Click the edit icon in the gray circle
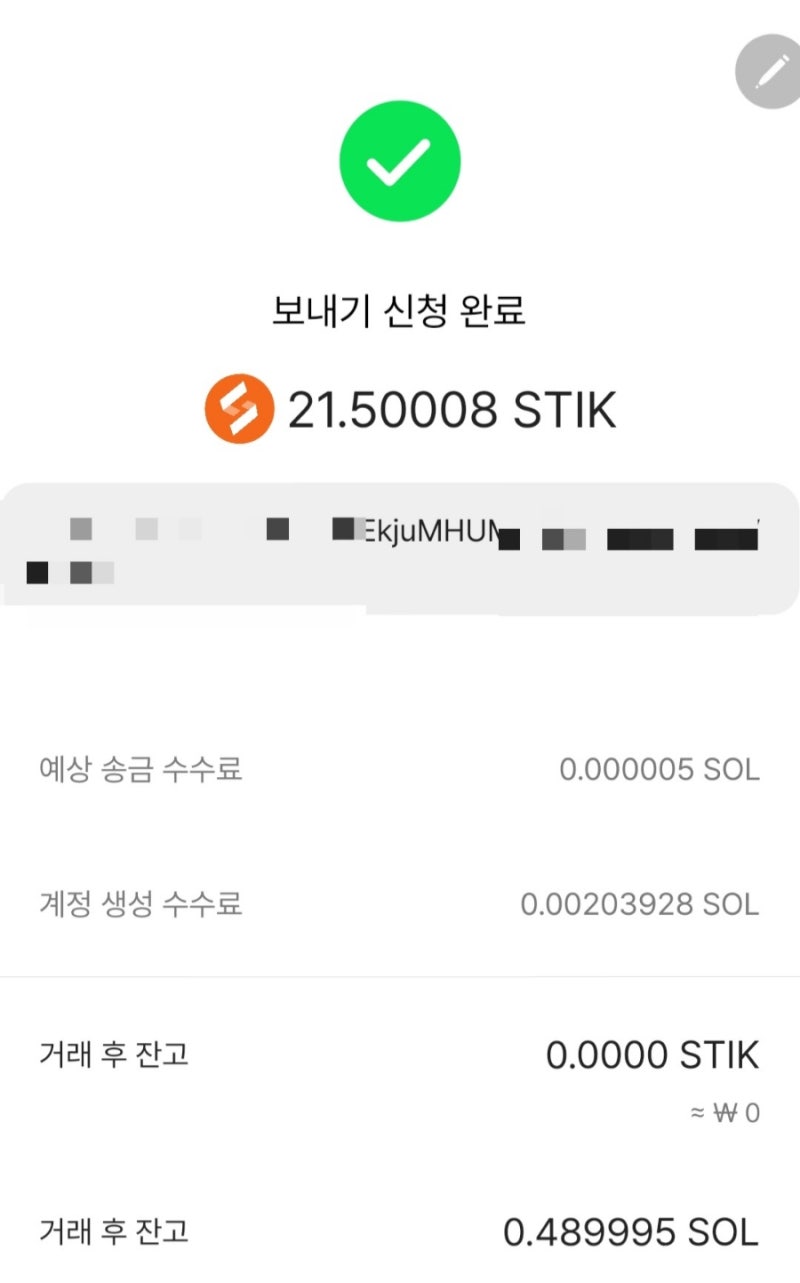This screenshot has height=1283, width=800. pos(768,70)
